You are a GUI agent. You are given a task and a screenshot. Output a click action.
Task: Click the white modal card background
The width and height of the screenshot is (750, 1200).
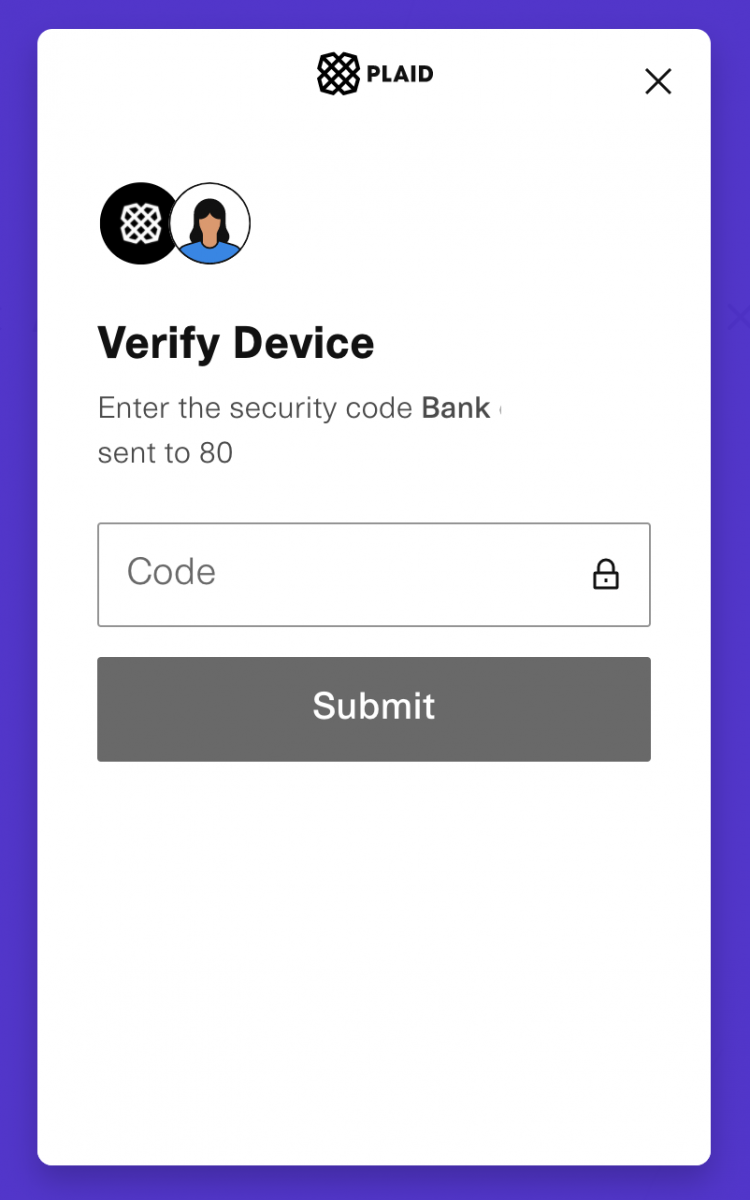(375, 950)
